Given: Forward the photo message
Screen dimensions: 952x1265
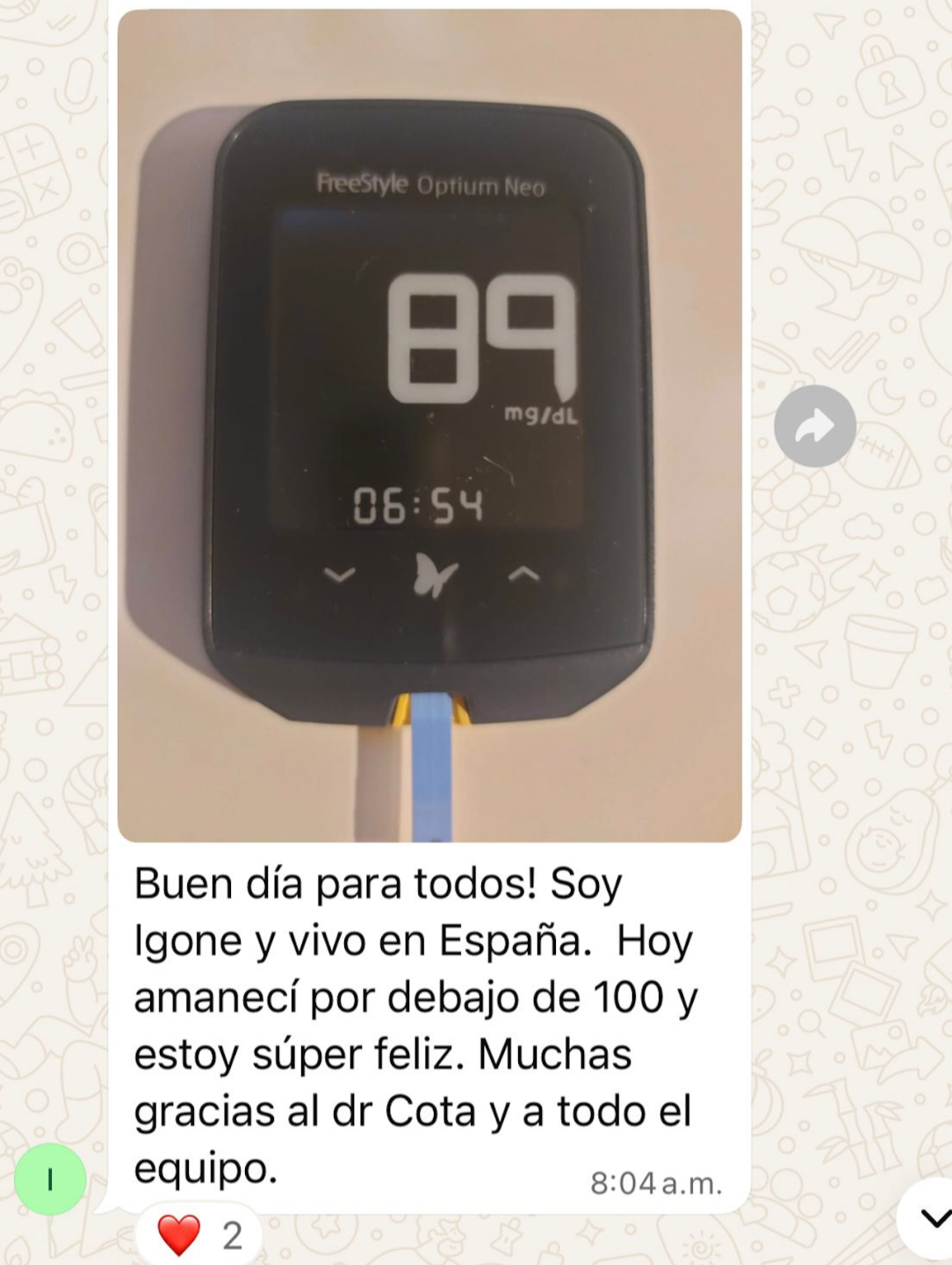Looking at the screenshot, I should coord(814,426).
